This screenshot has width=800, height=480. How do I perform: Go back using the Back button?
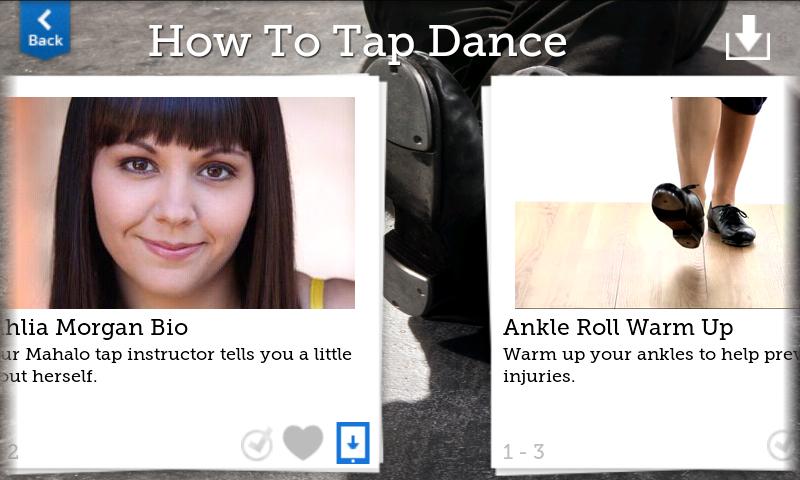click(45, 29)
